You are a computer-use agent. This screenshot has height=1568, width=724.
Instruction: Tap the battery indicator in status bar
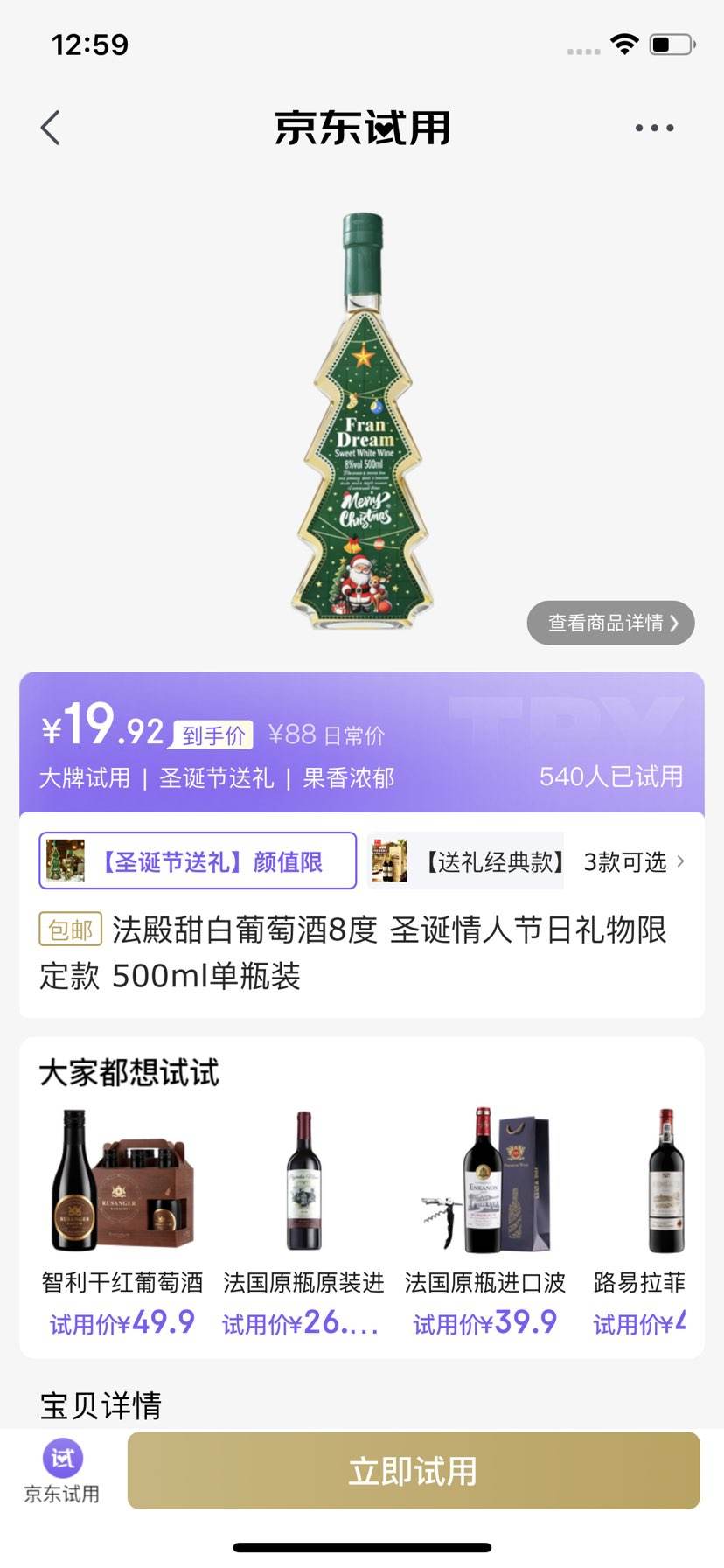pyautogui.click(x=669, y=43)
